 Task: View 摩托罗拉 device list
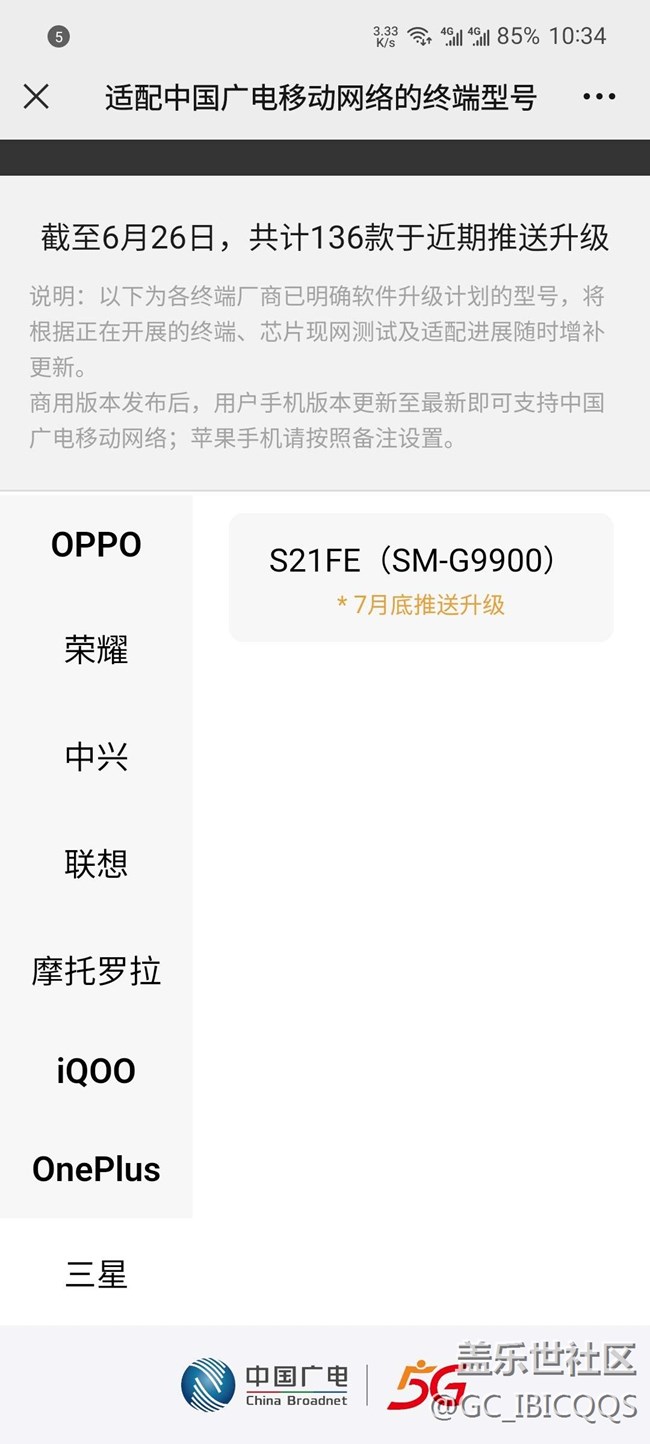tap(96, 970)
